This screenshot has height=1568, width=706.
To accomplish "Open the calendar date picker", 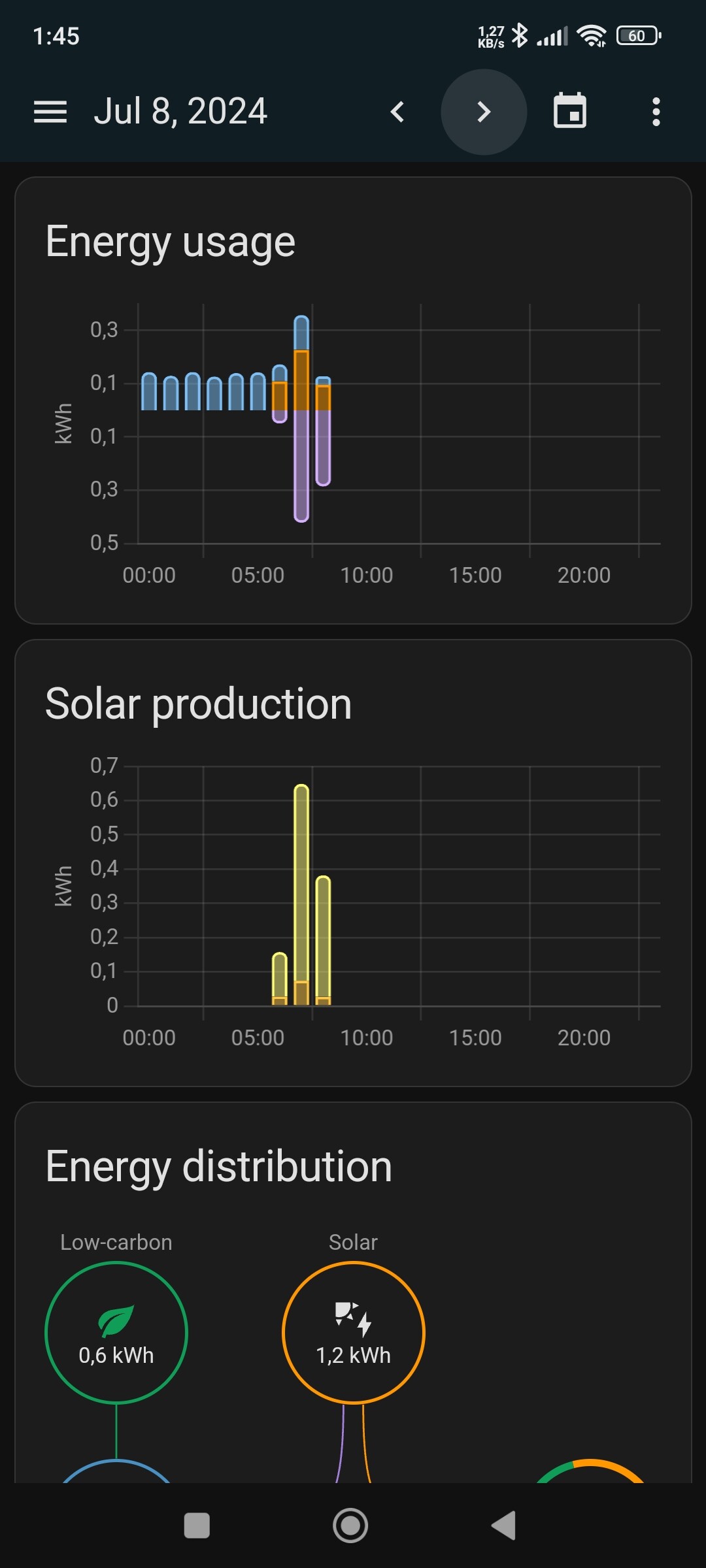I will 570,112.
